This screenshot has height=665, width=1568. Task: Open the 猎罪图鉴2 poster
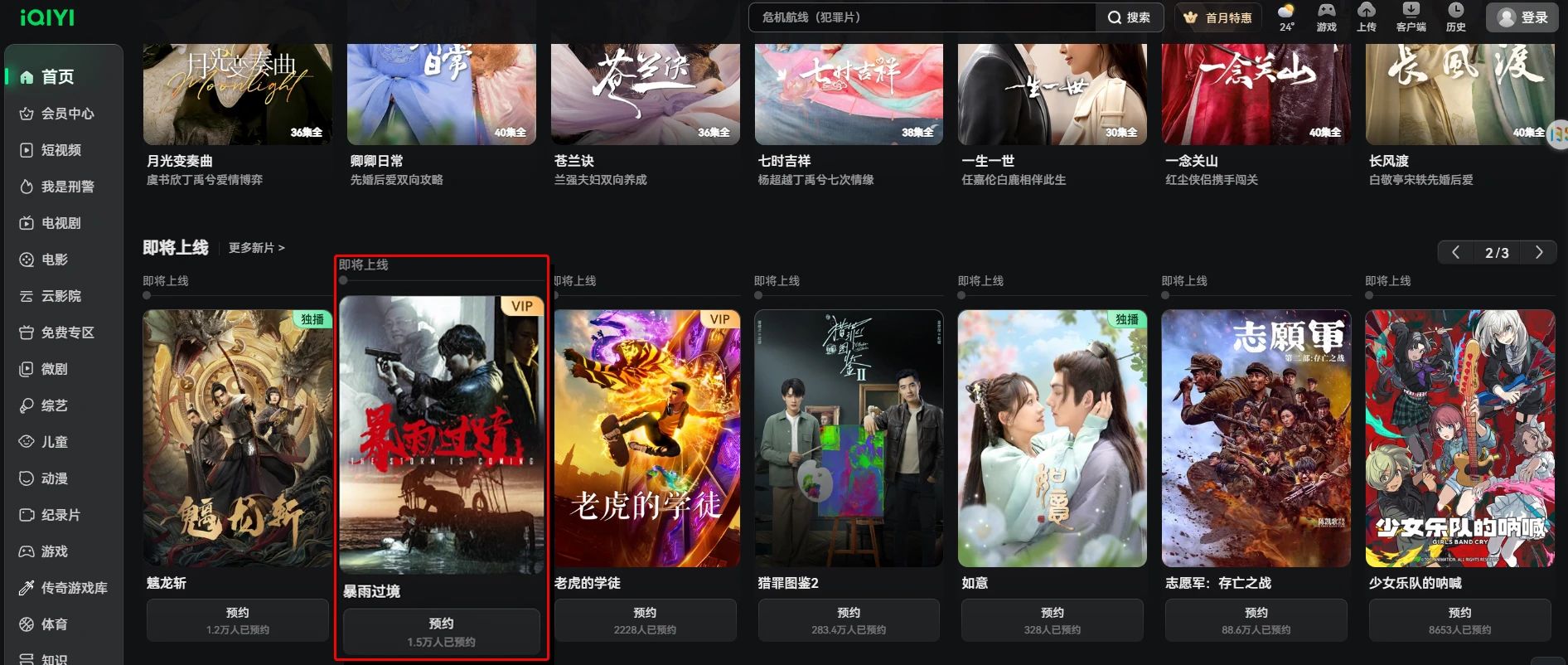(x=848, y=438)
